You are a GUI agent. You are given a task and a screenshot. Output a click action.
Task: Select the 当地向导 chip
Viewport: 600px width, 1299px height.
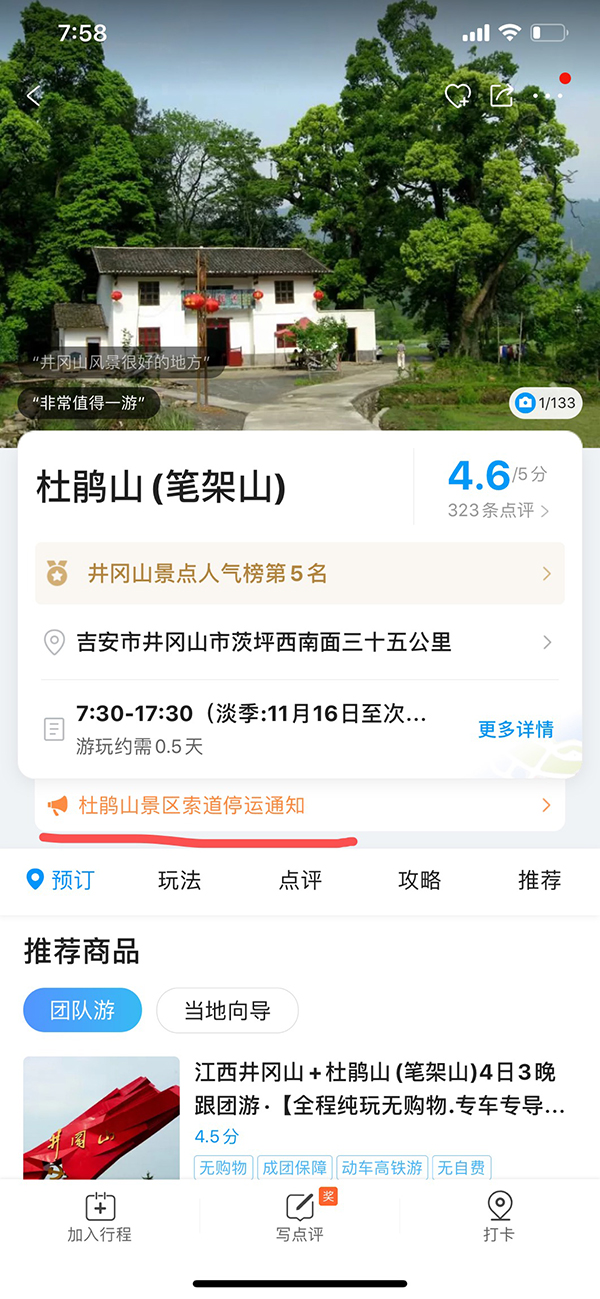pyautogui.click(x=227, y=1011)
